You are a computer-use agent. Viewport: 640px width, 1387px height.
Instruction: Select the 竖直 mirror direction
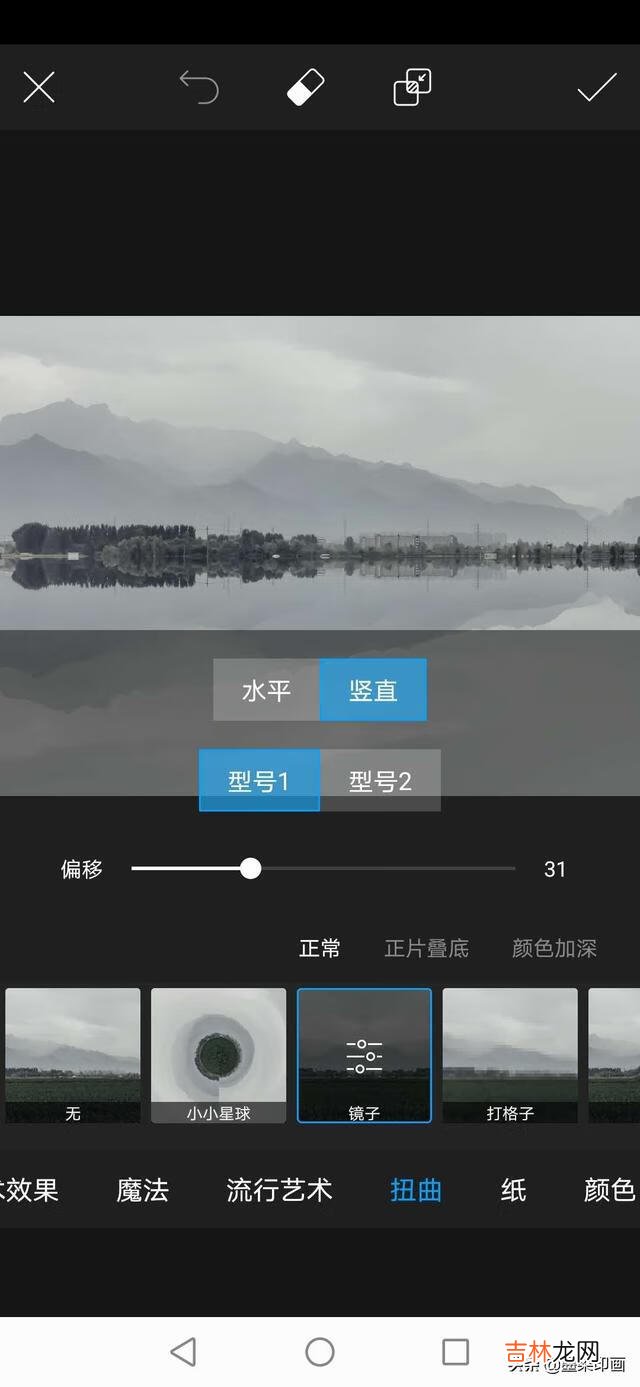(373, 690)
